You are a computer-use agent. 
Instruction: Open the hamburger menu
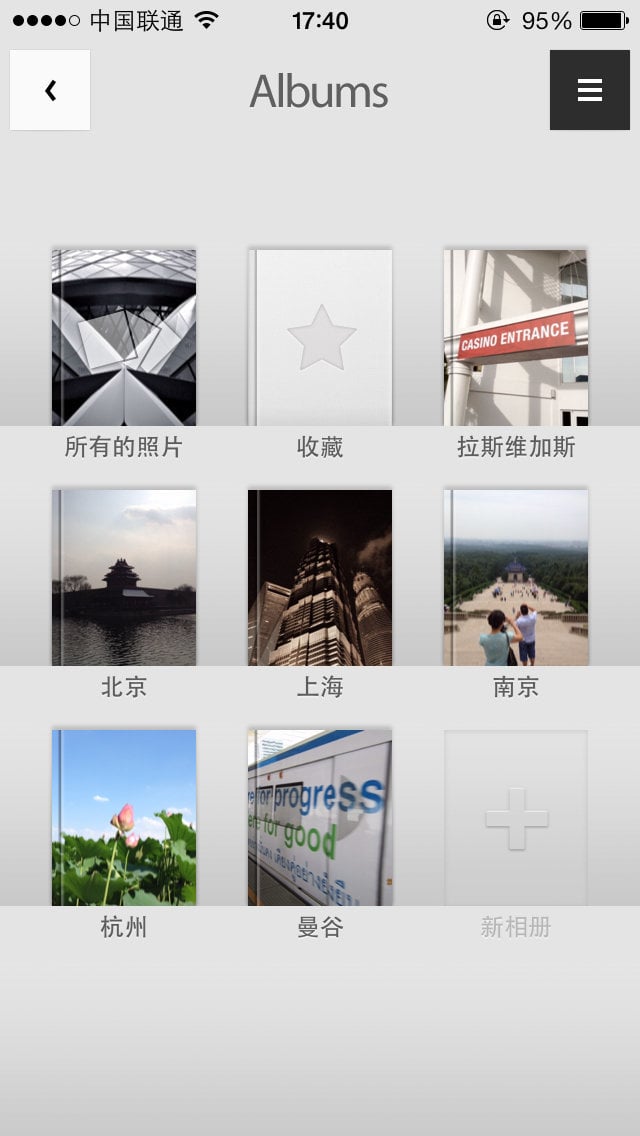[x=590, y=90]
